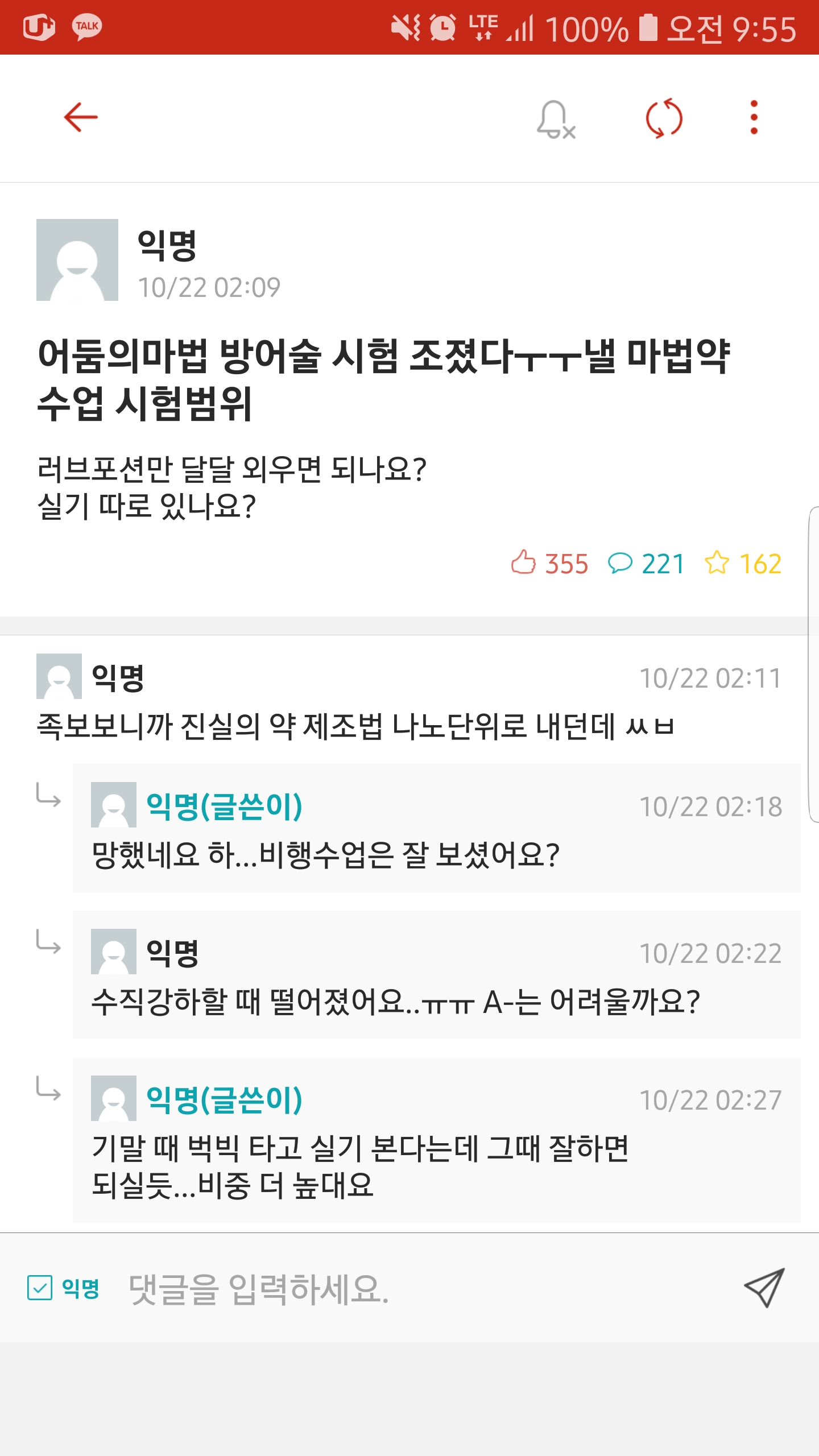Send the comment with the paper plane icon

click(764, 1288)
